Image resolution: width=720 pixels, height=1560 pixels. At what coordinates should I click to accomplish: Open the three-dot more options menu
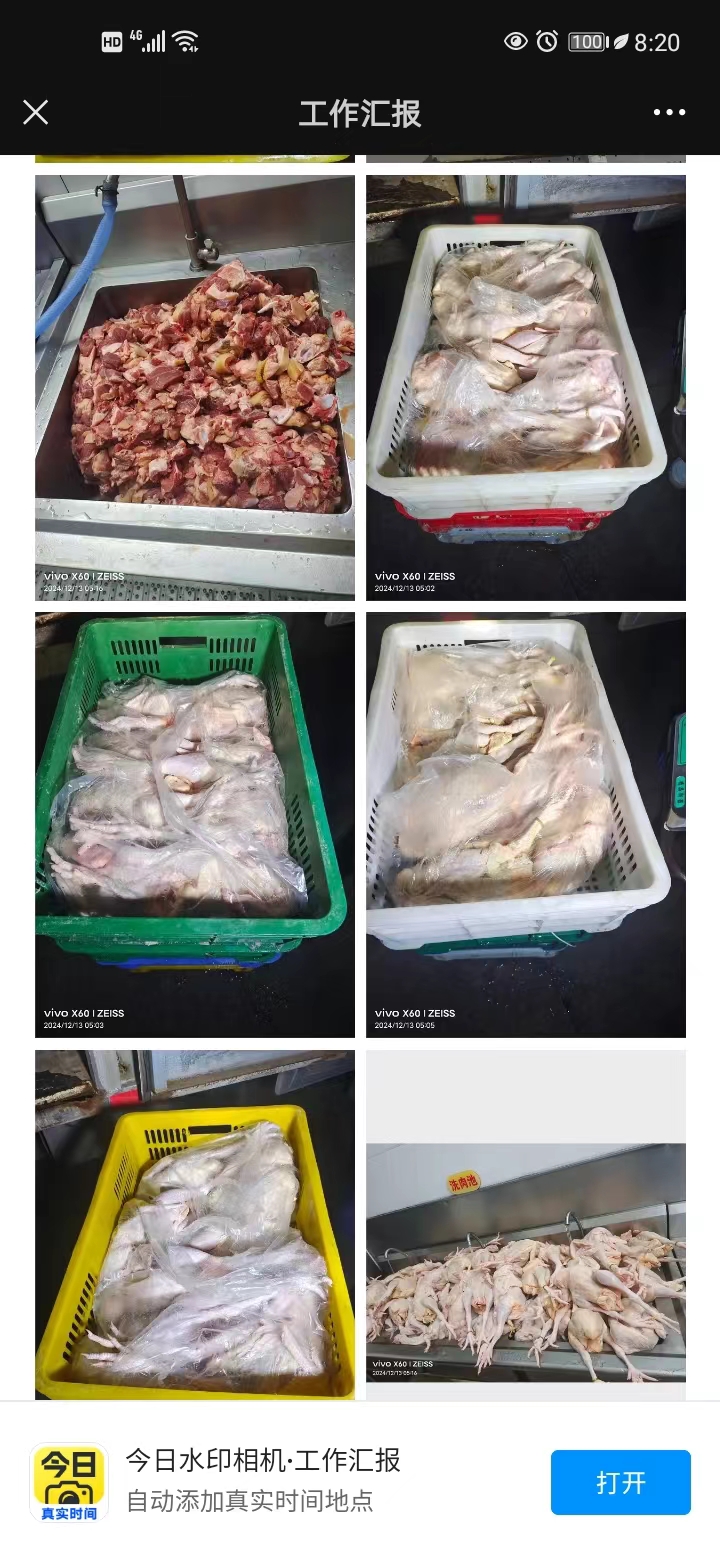(669, 112)
